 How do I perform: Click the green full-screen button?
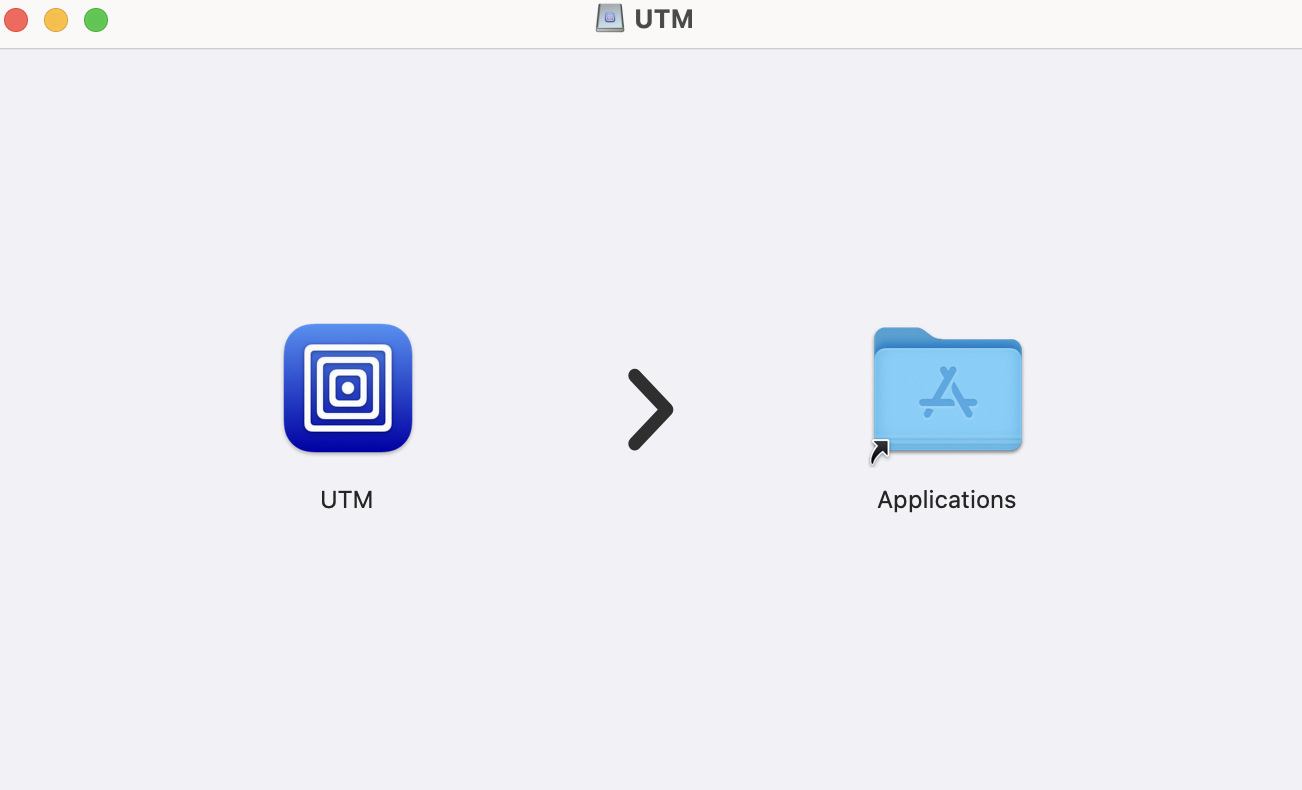pos(96,20)
